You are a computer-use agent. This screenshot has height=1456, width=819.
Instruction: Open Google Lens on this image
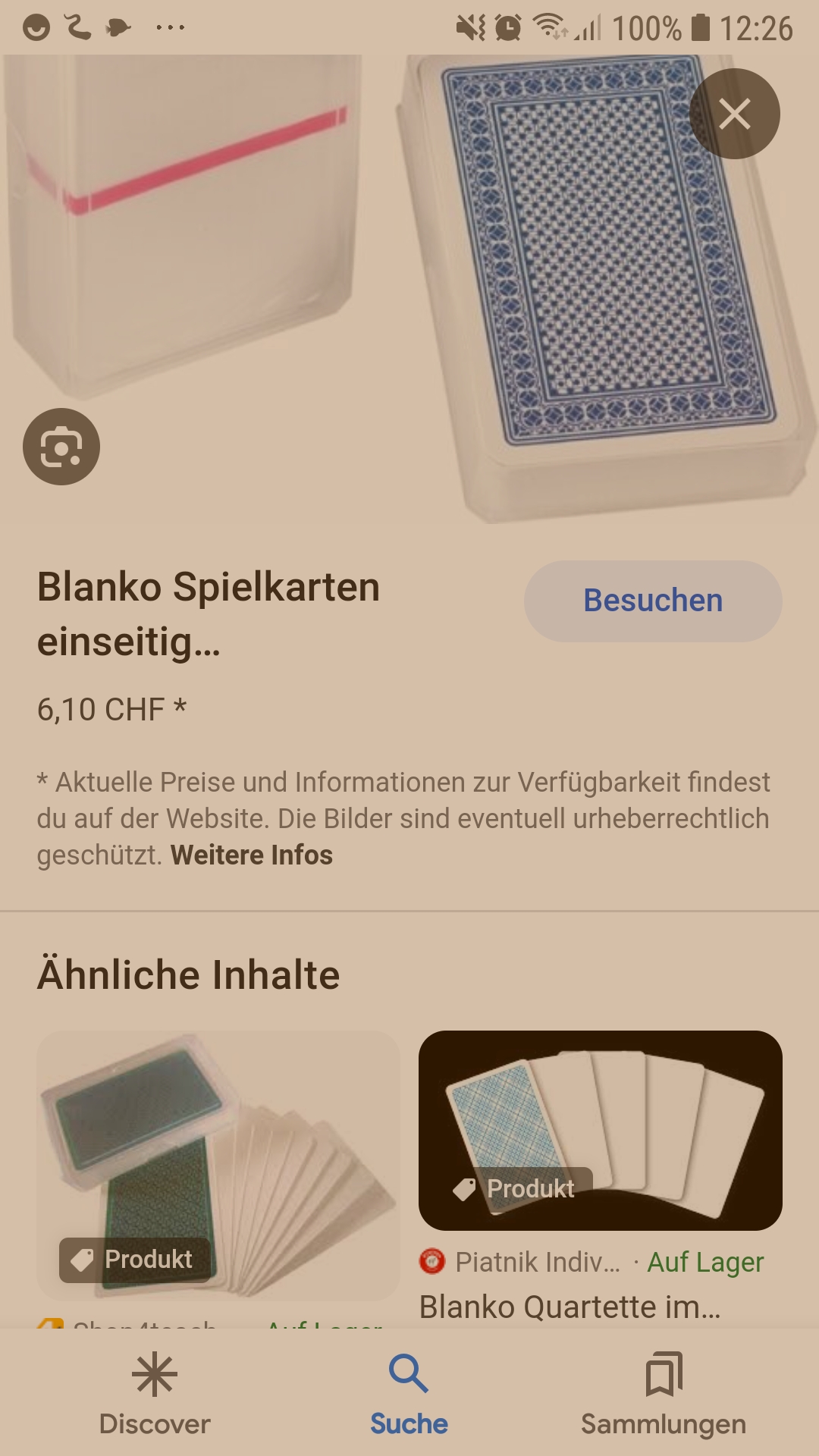(x=61, y=447)
